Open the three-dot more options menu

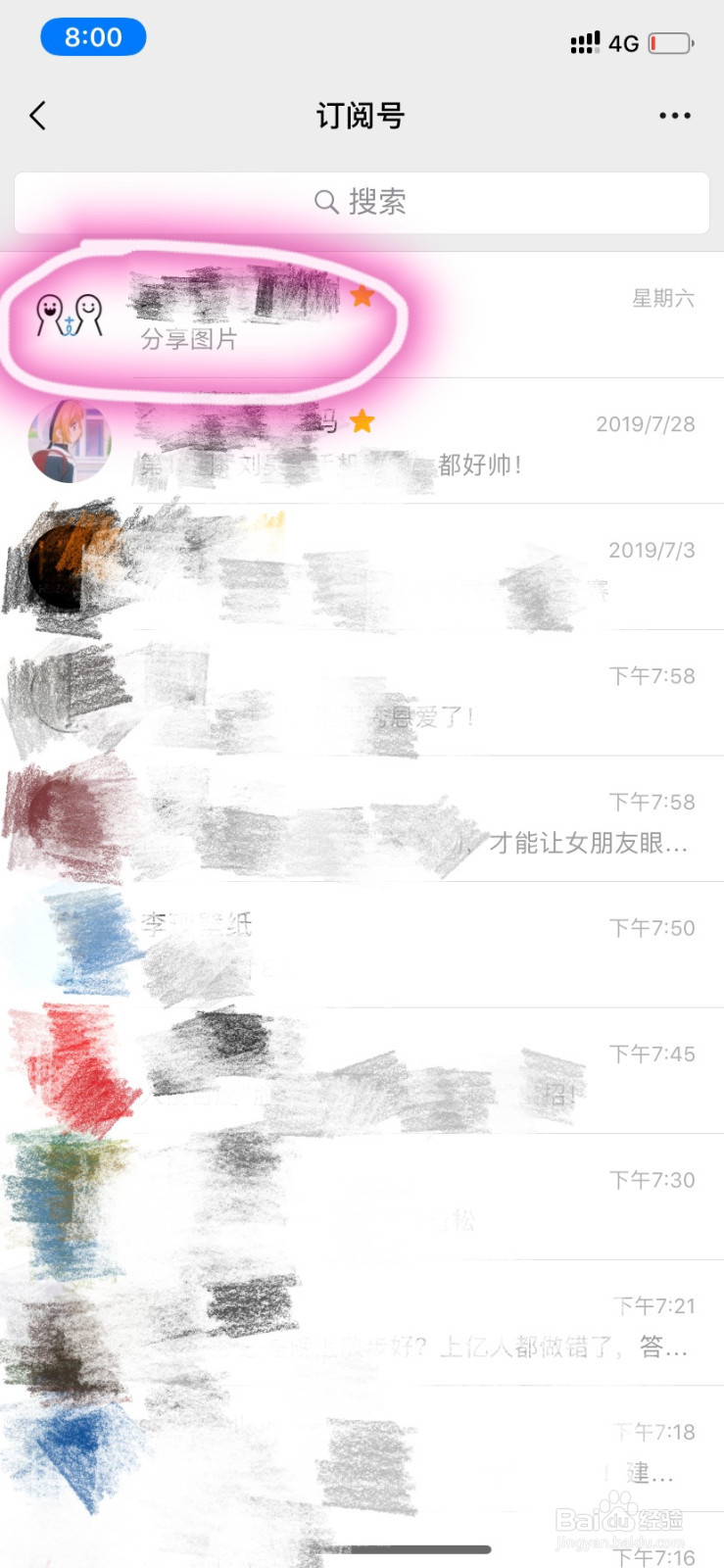coord(674,115)
